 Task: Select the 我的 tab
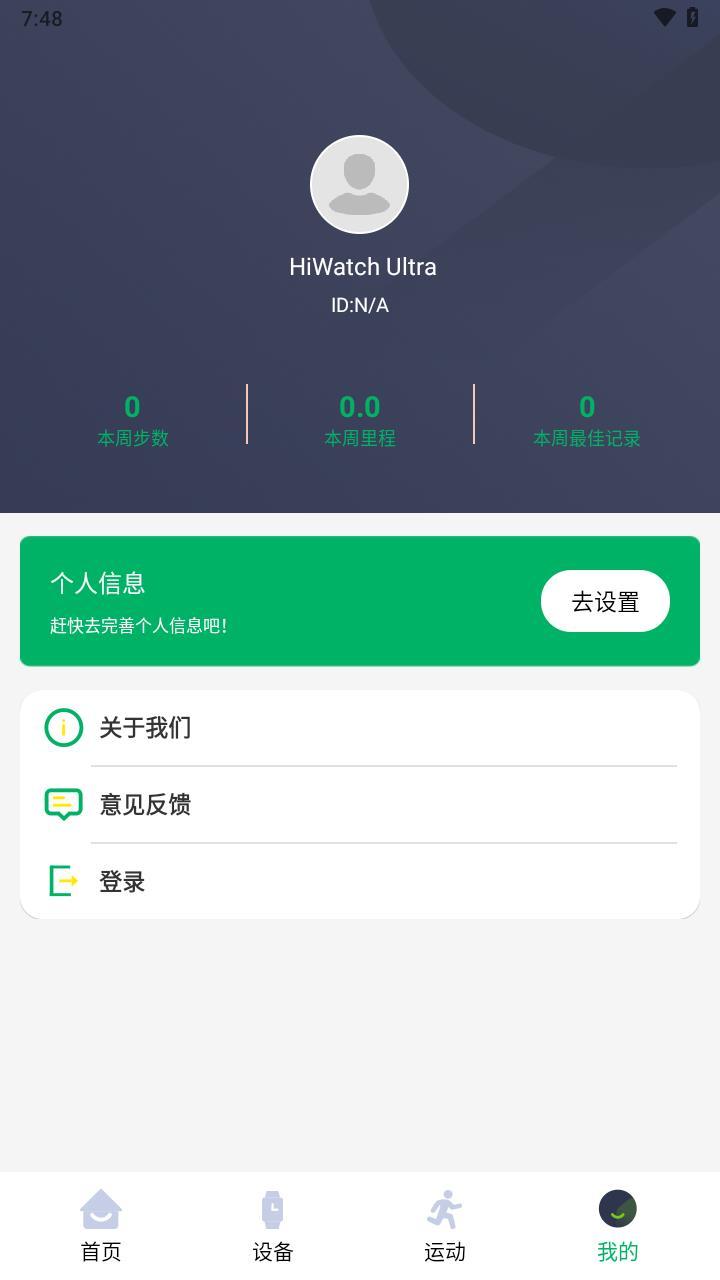click(x=617, y=1226)
